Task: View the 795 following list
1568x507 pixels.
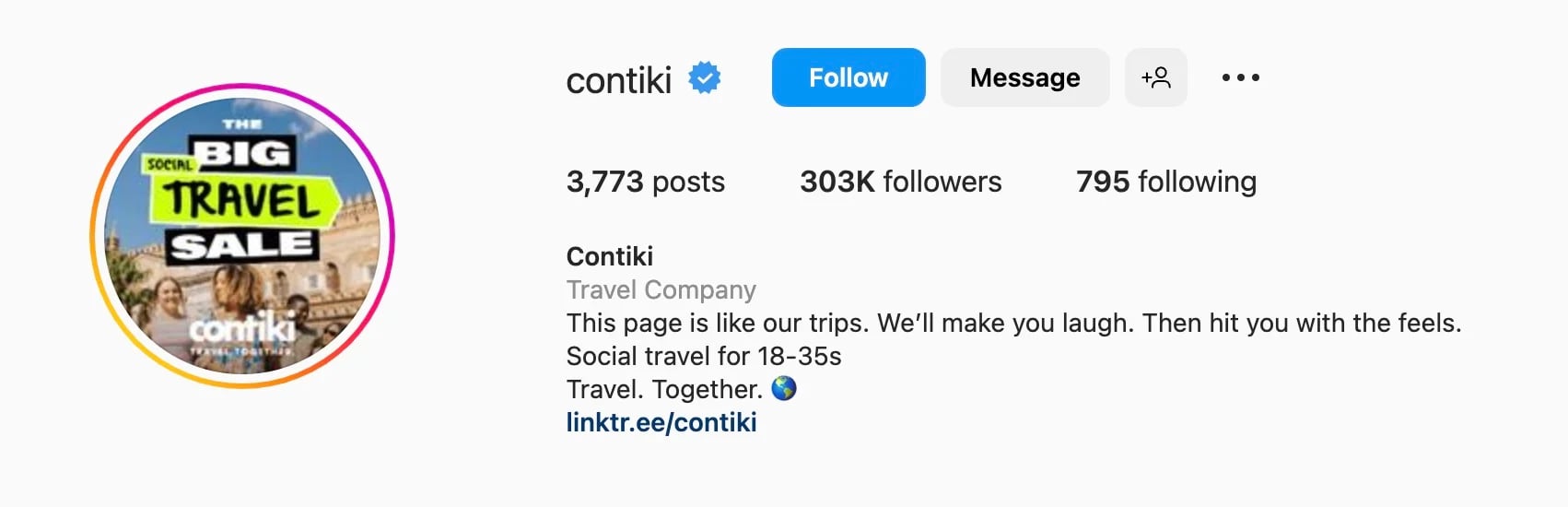Action: point(1165,182)
